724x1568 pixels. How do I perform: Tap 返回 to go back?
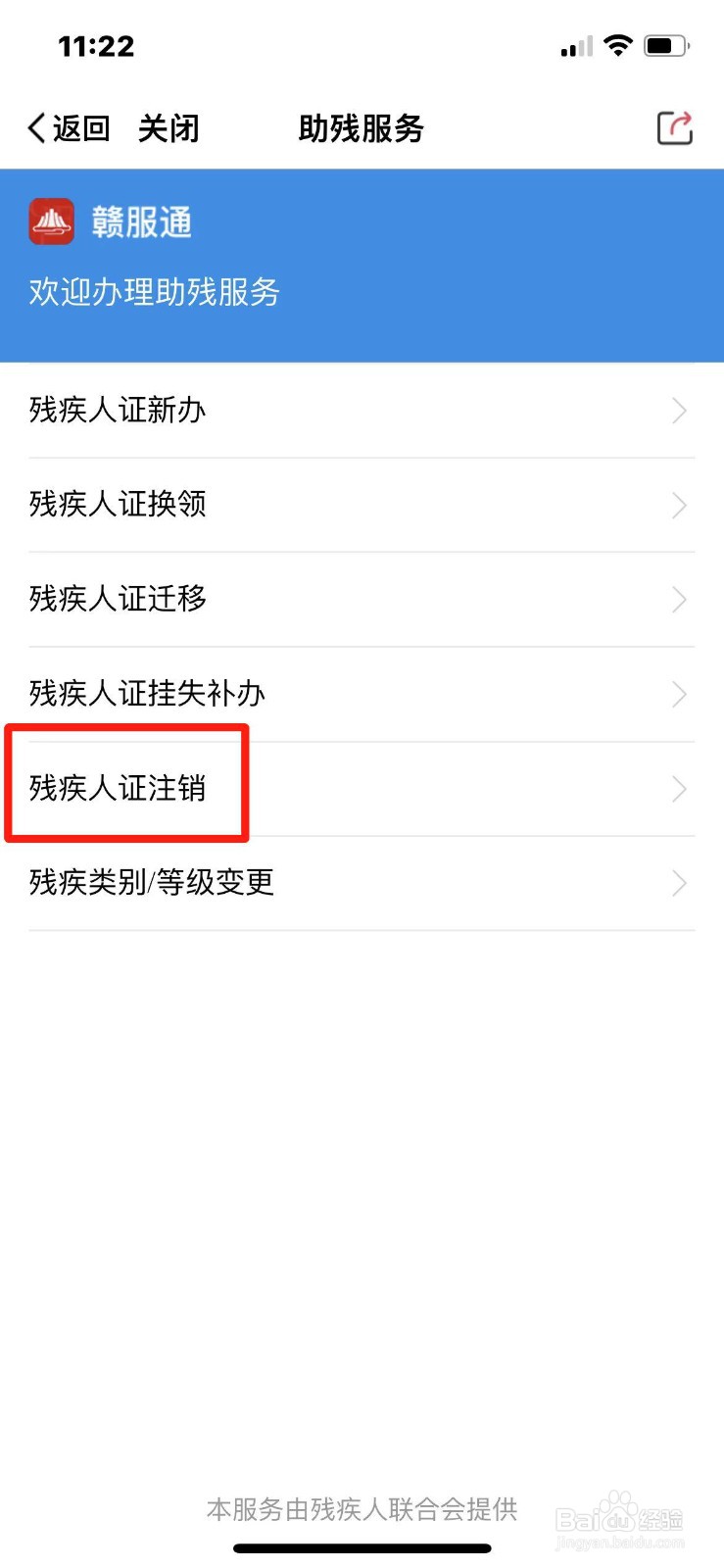(x=78, y=128)
